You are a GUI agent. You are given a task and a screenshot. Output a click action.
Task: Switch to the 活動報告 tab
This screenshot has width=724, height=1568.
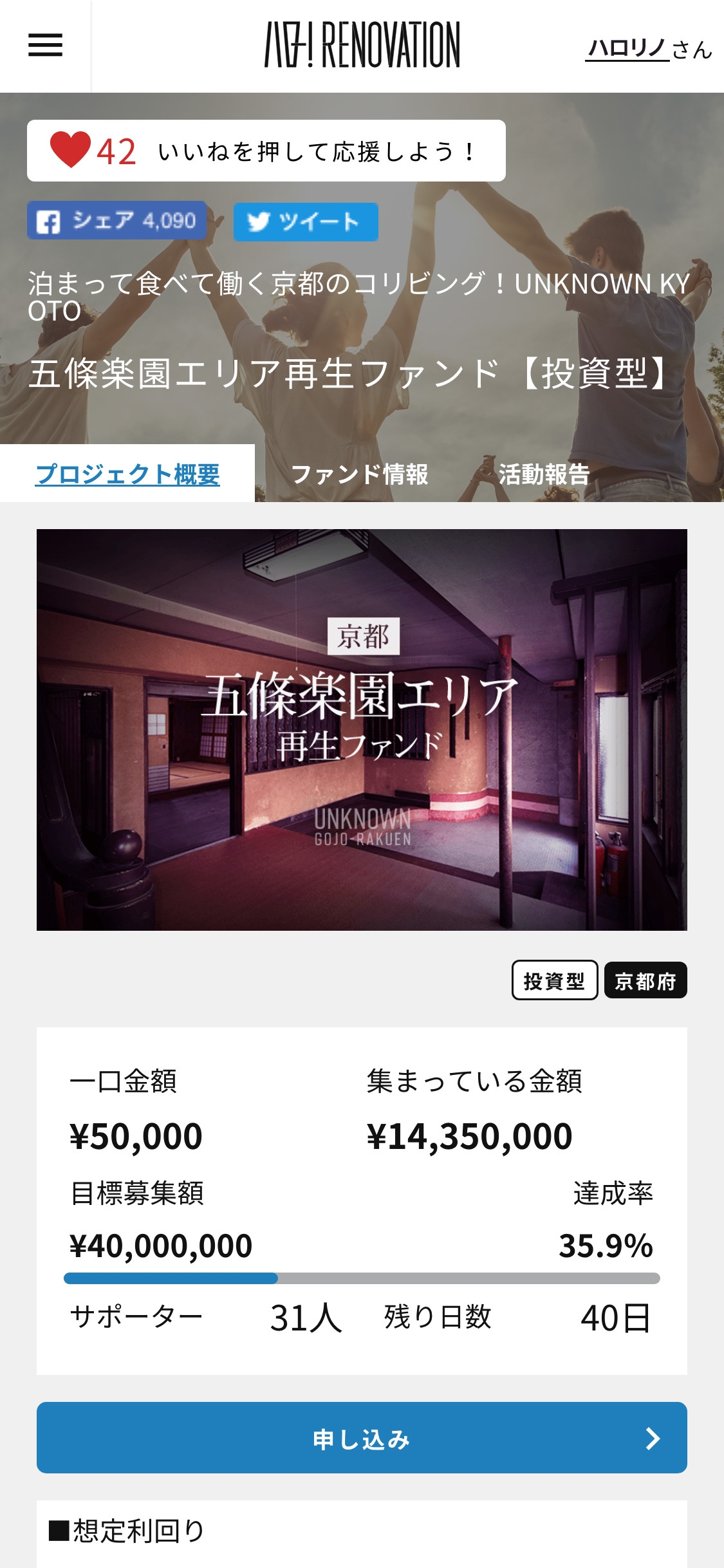pyautogui.click(x=544, y=474)
